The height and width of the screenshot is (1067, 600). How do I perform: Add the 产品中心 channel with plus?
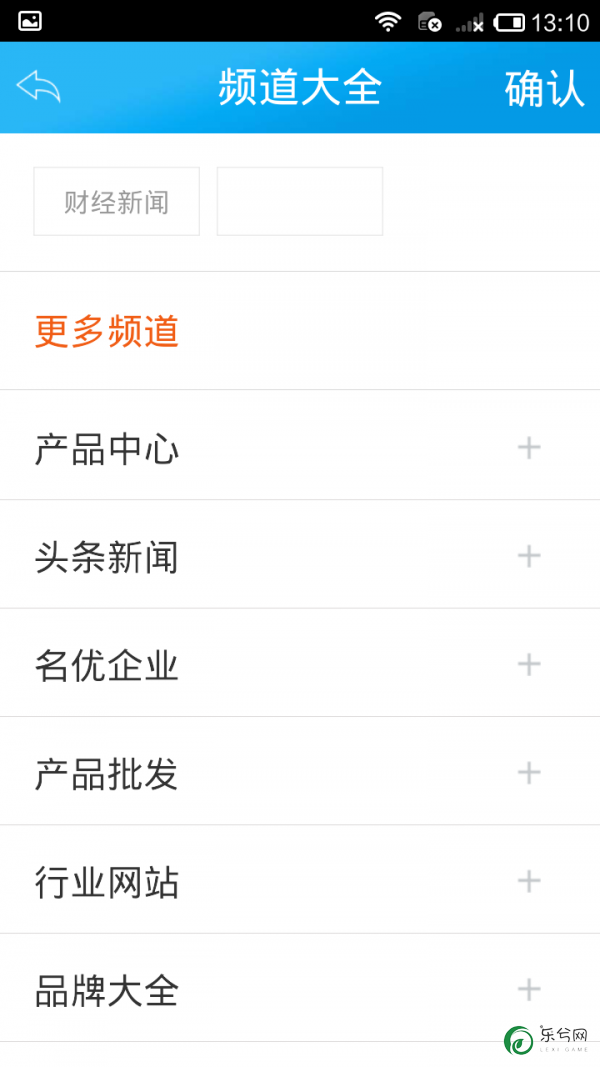pos(529,448)
